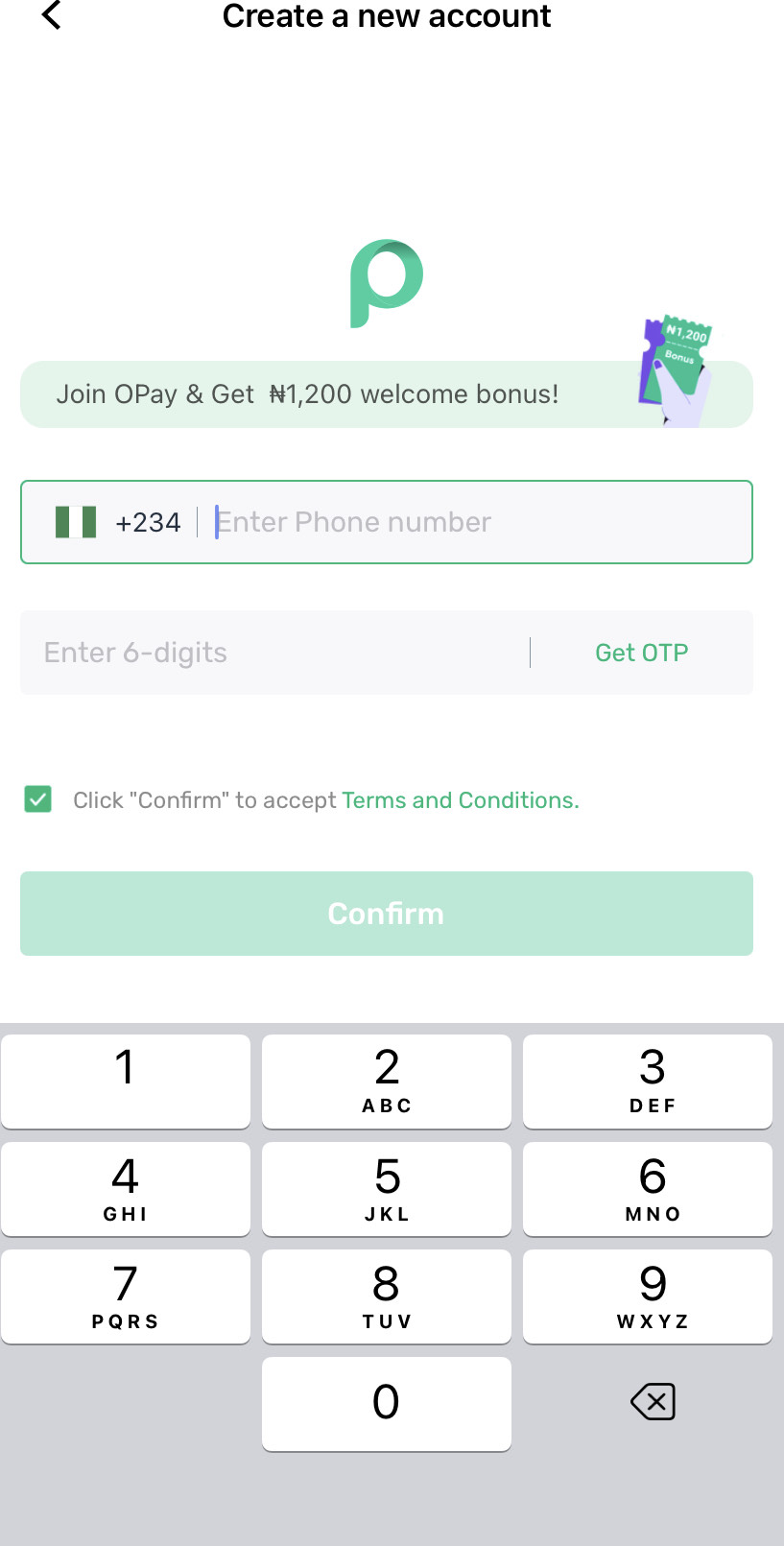Open the Create a new account header
This screenshot has height=1546, width=784.
pyautogui.click(x=386, y=16)
